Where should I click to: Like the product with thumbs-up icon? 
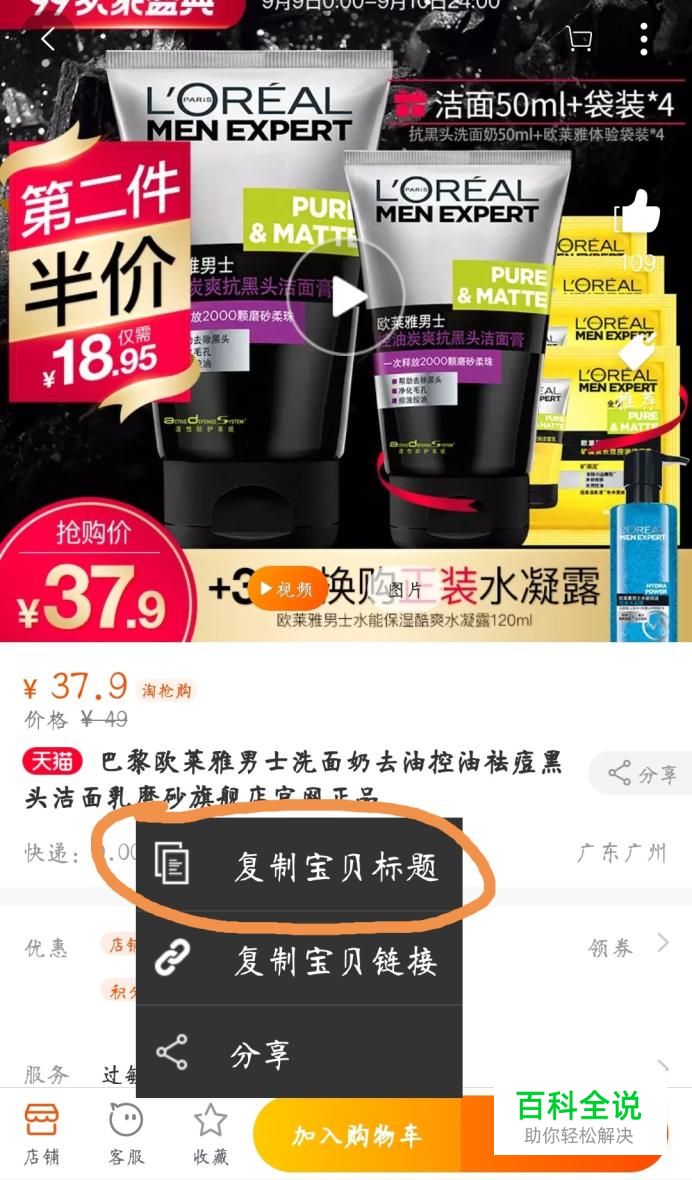point(639,213)
